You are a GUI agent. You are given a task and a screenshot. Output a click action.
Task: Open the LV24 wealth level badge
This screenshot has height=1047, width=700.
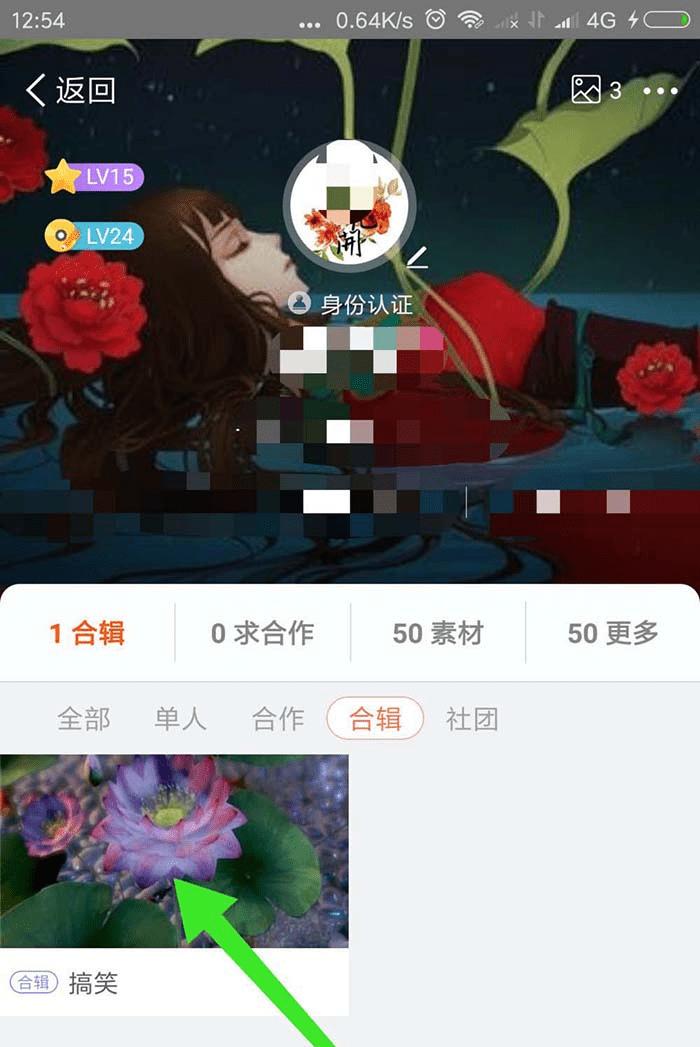pyautogui.click(x=96, y=236)
